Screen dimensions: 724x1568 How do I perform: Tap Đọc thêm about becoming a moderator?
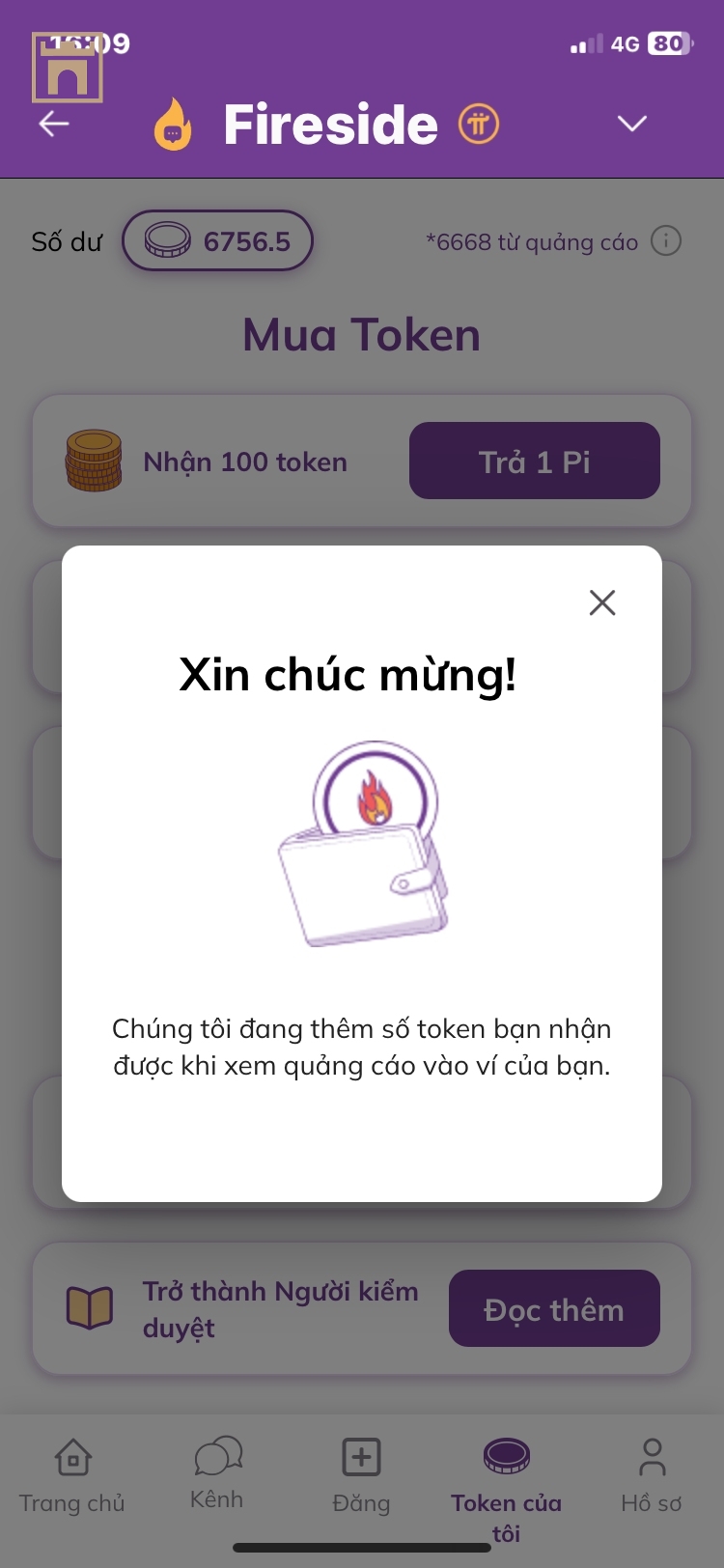pos(554,1308)
